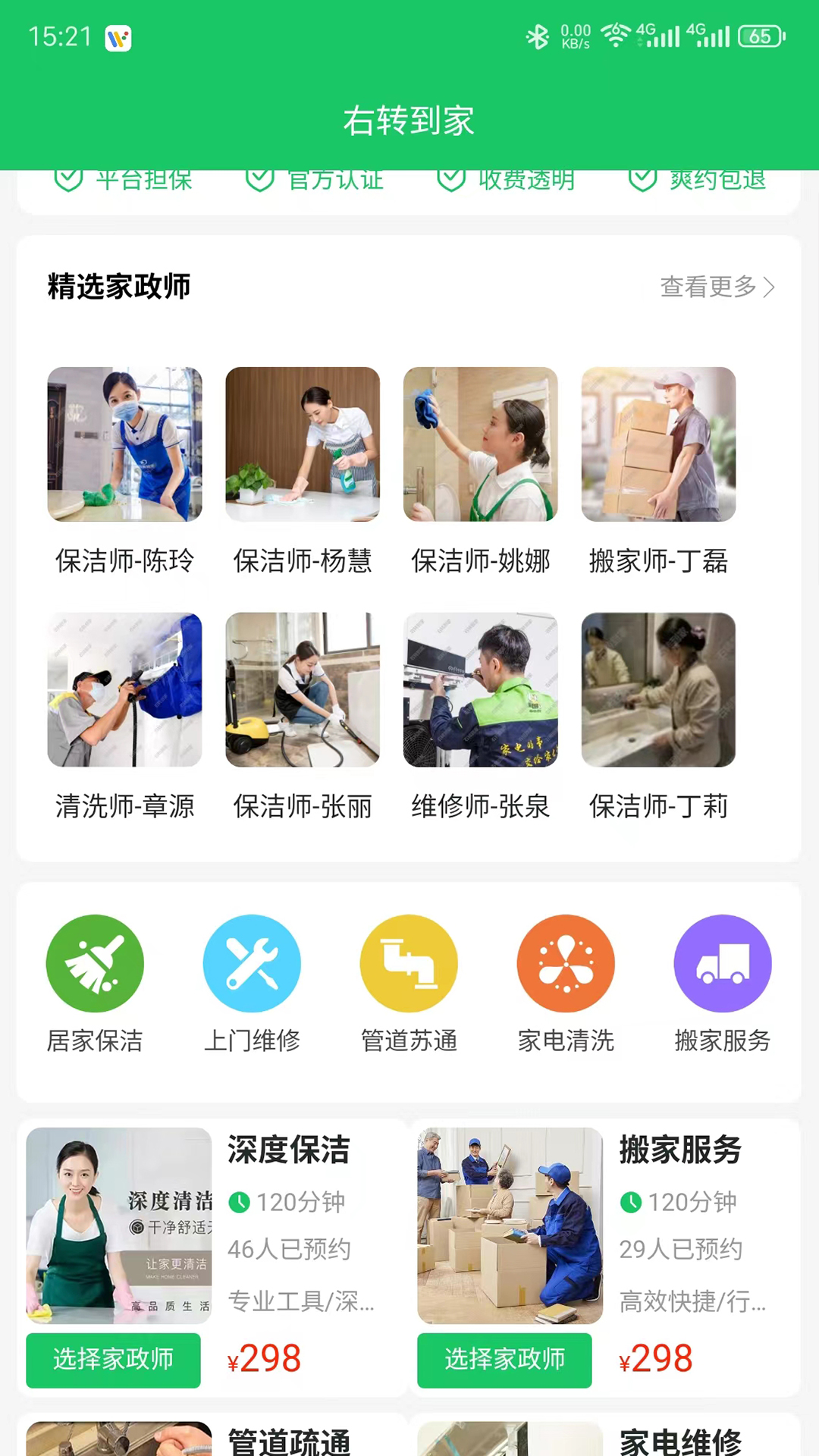Open 家电清洗 service category

(566, 985)
